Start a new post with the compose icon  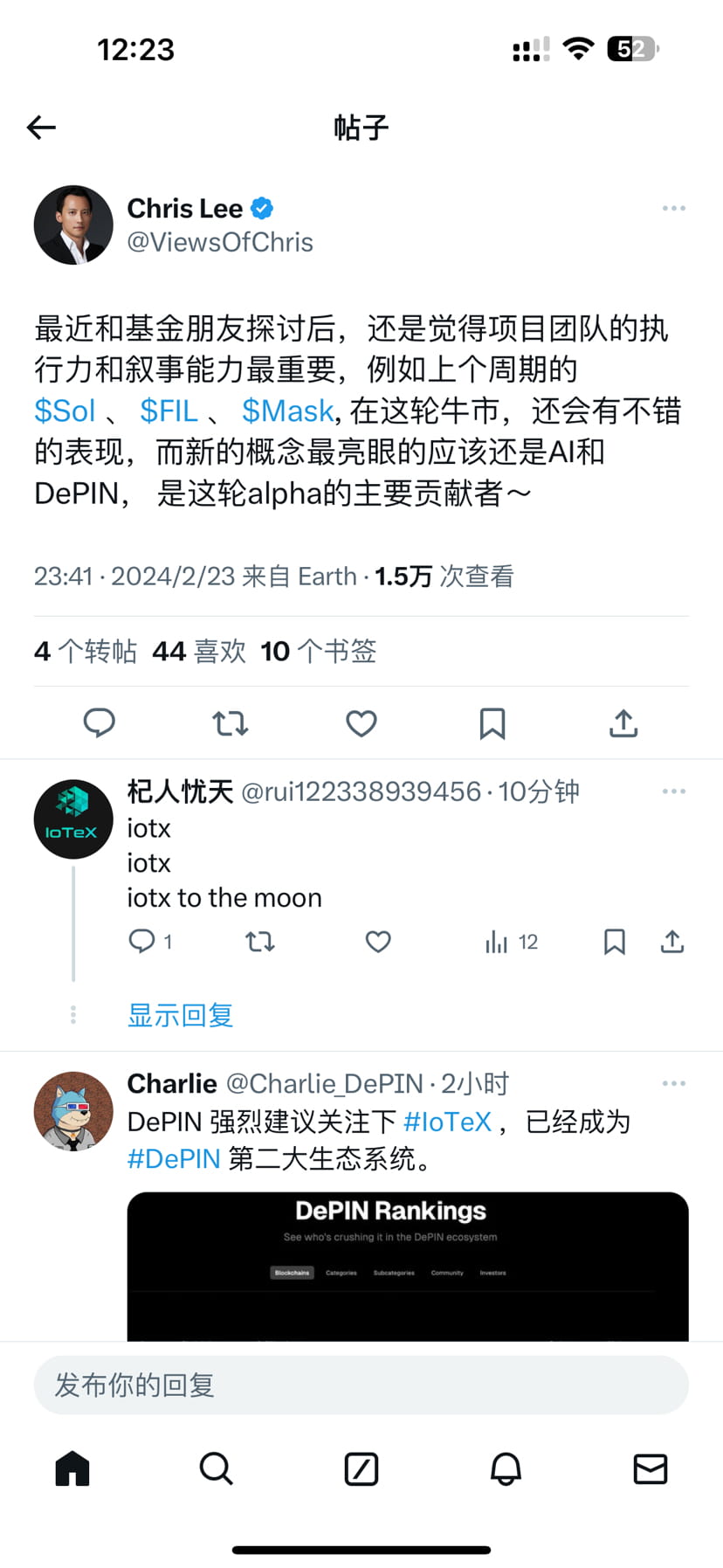click(361, 1468)
